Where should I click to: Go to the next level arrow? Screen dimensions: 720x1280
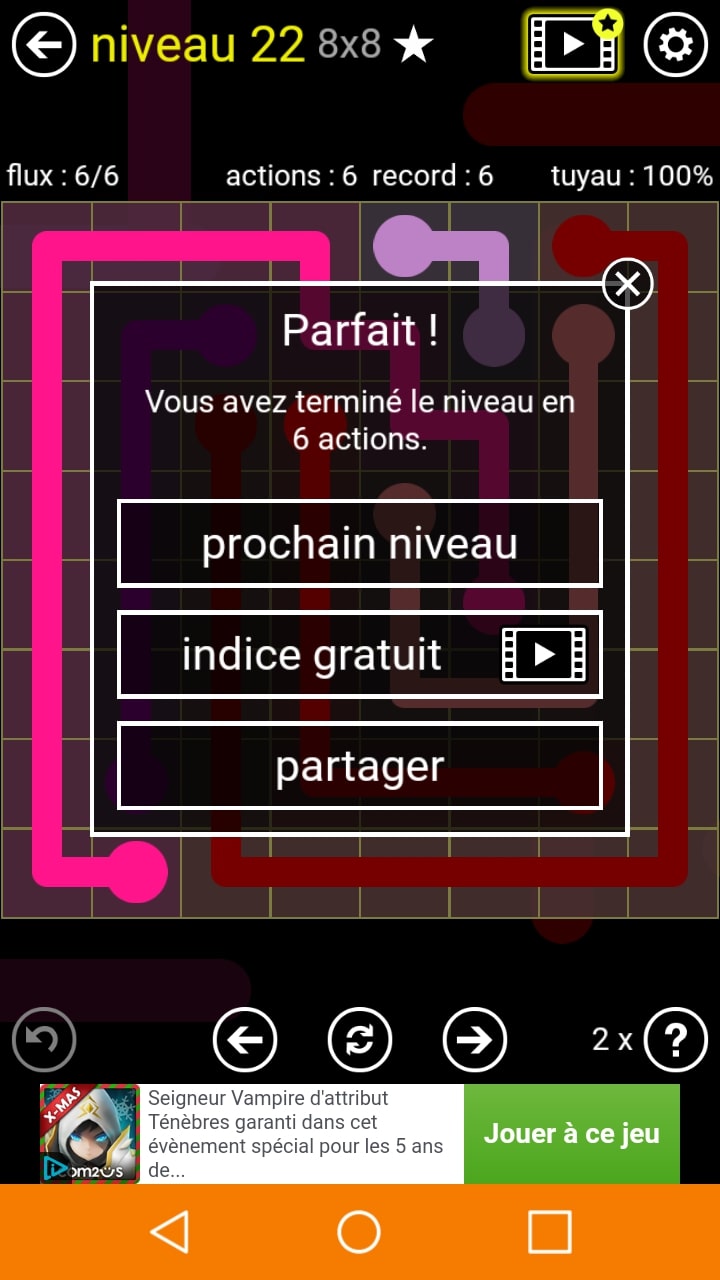click(475, 1040)
